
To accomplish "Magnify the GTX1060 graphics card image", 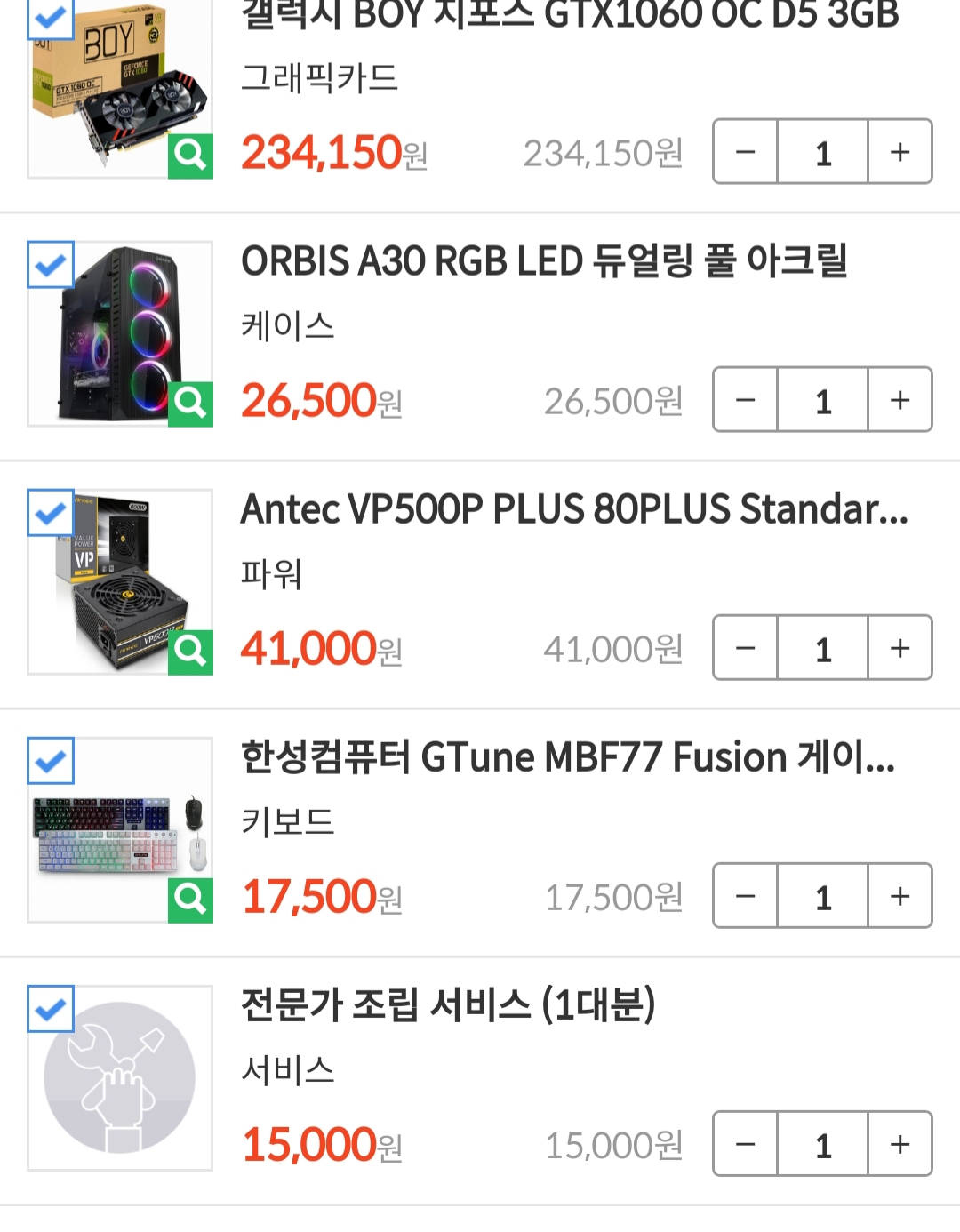I will 190,156.
